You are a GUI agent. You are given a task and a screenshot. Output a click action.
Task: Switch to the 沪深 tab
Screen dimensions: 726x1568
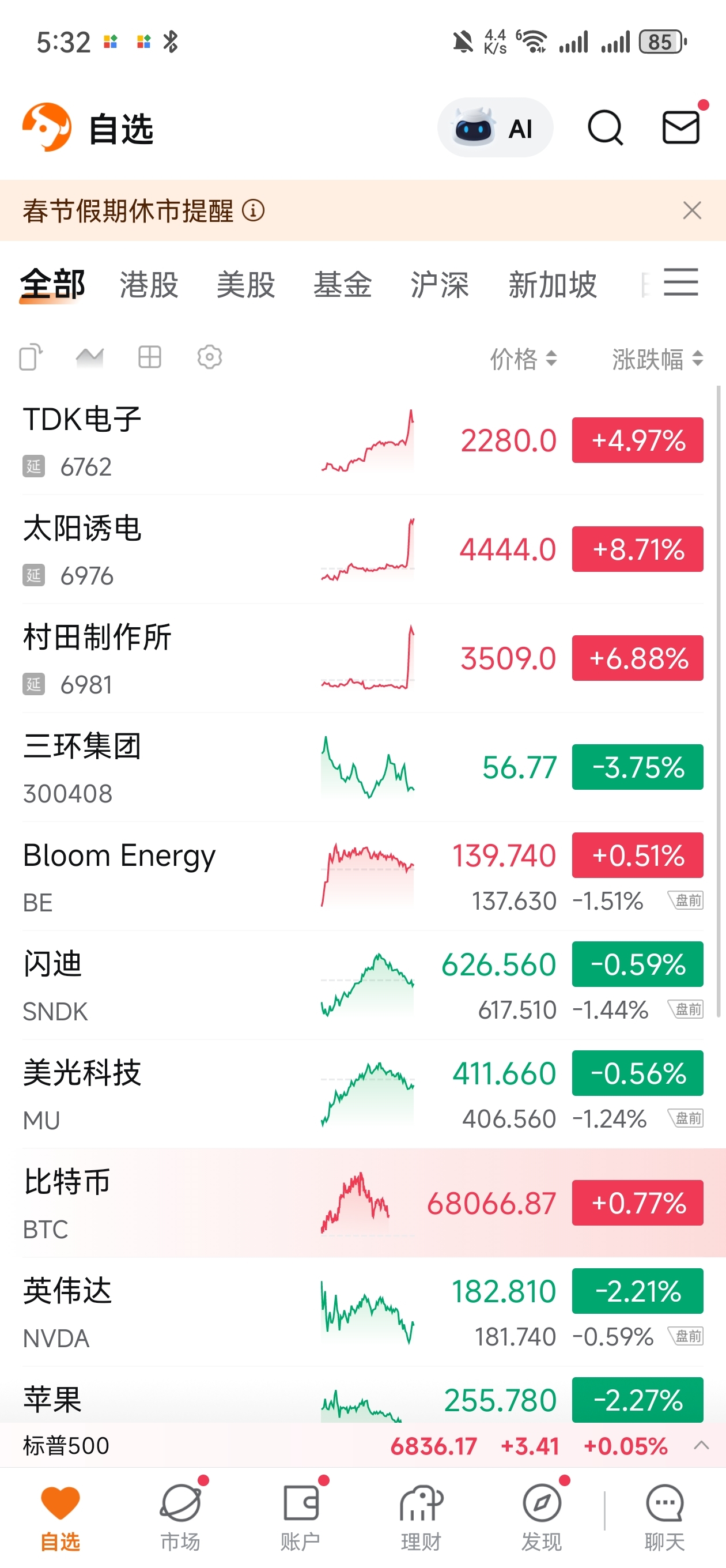[x=440, y=285]
